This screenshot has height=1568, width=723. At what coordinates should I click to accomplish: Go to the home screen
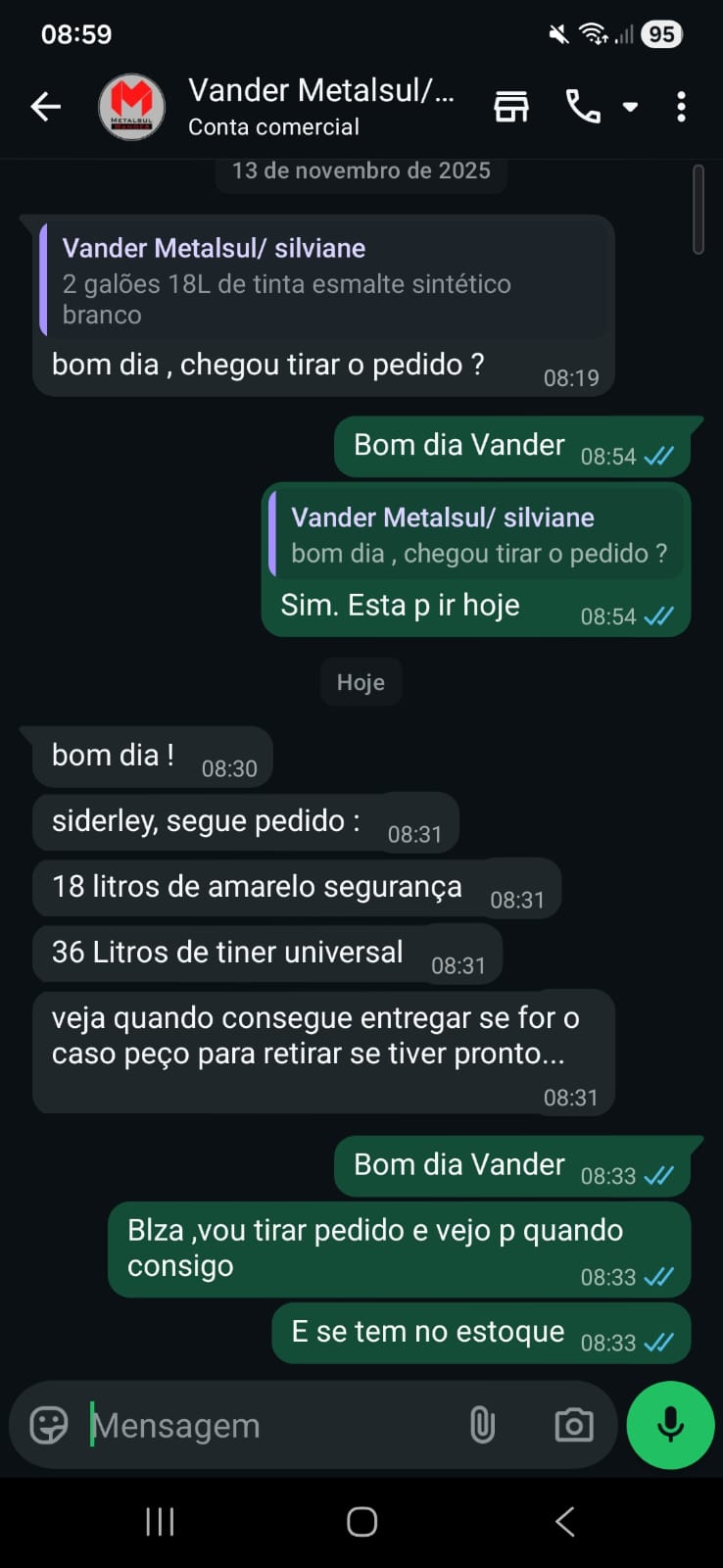(361, 1522)
